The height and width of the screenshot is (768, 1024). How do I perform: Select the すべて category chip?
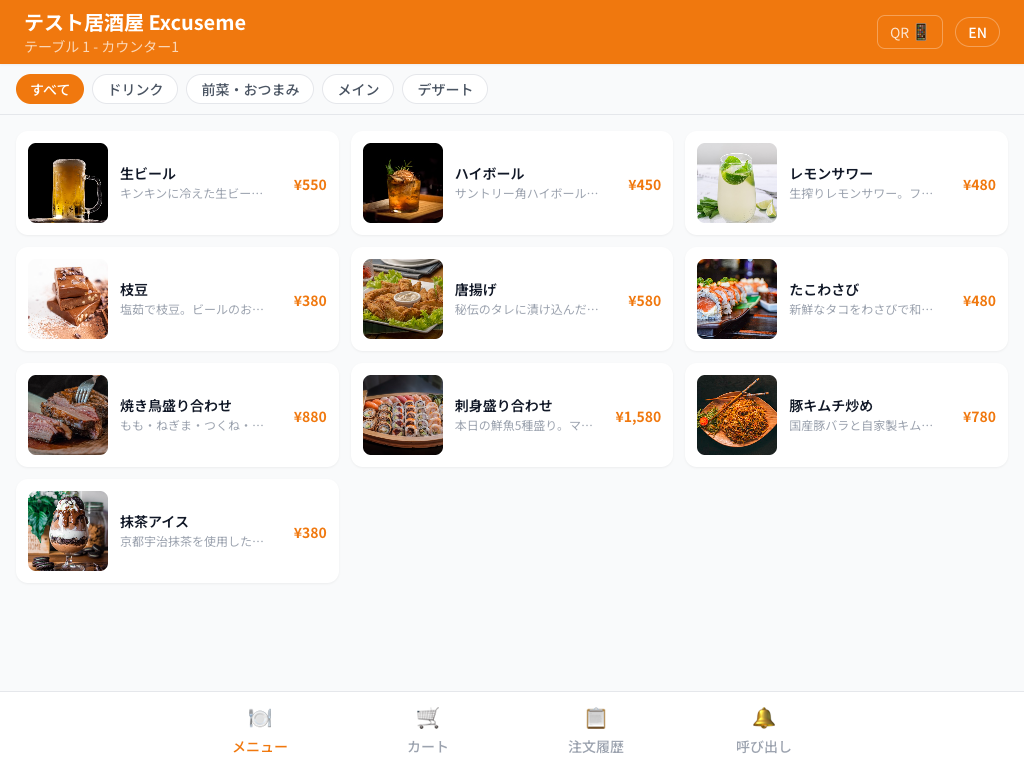(x=50, y=89)
